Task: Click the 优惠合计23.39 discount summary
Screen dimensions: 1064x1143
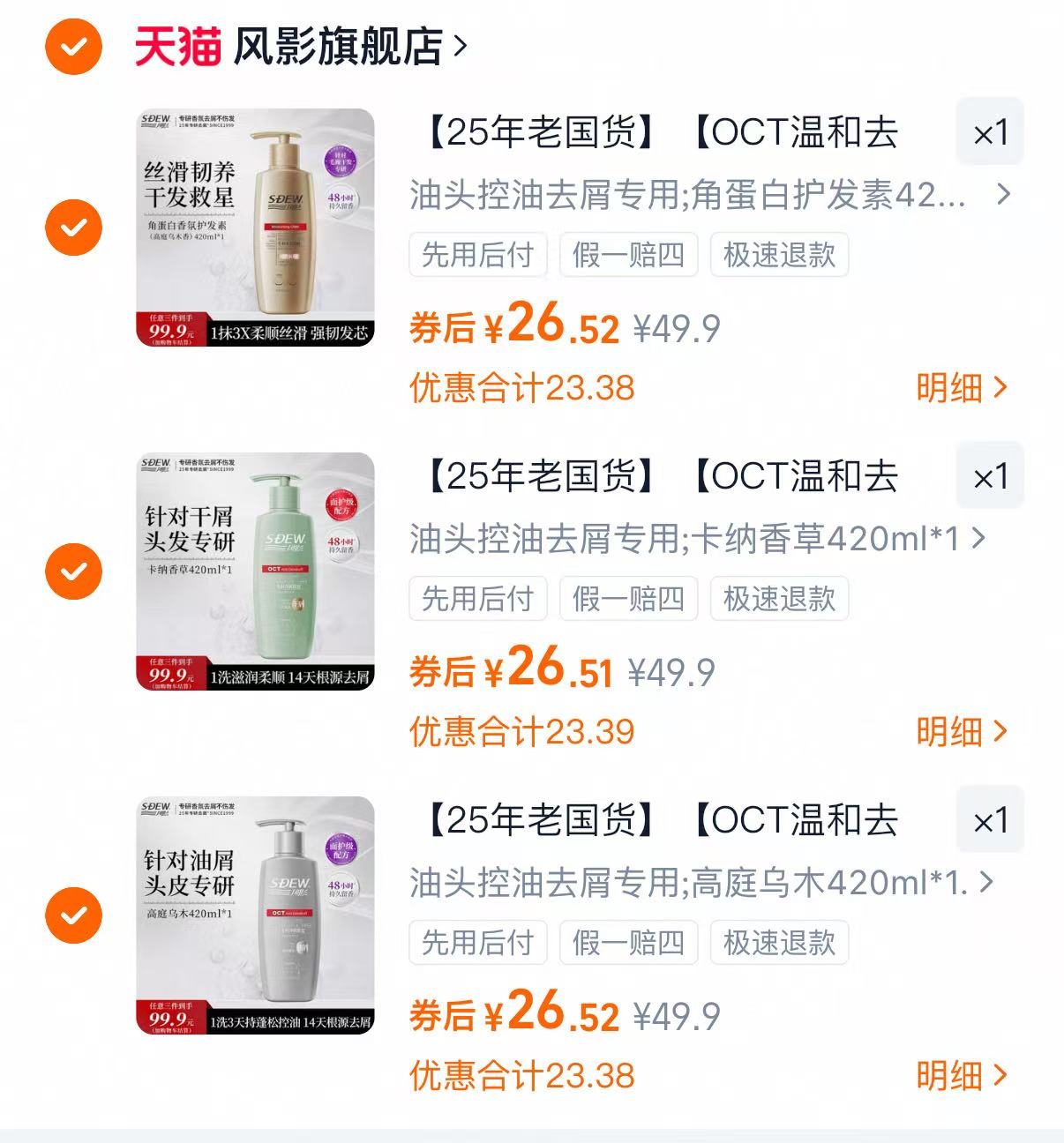Action: pos(522,730)
